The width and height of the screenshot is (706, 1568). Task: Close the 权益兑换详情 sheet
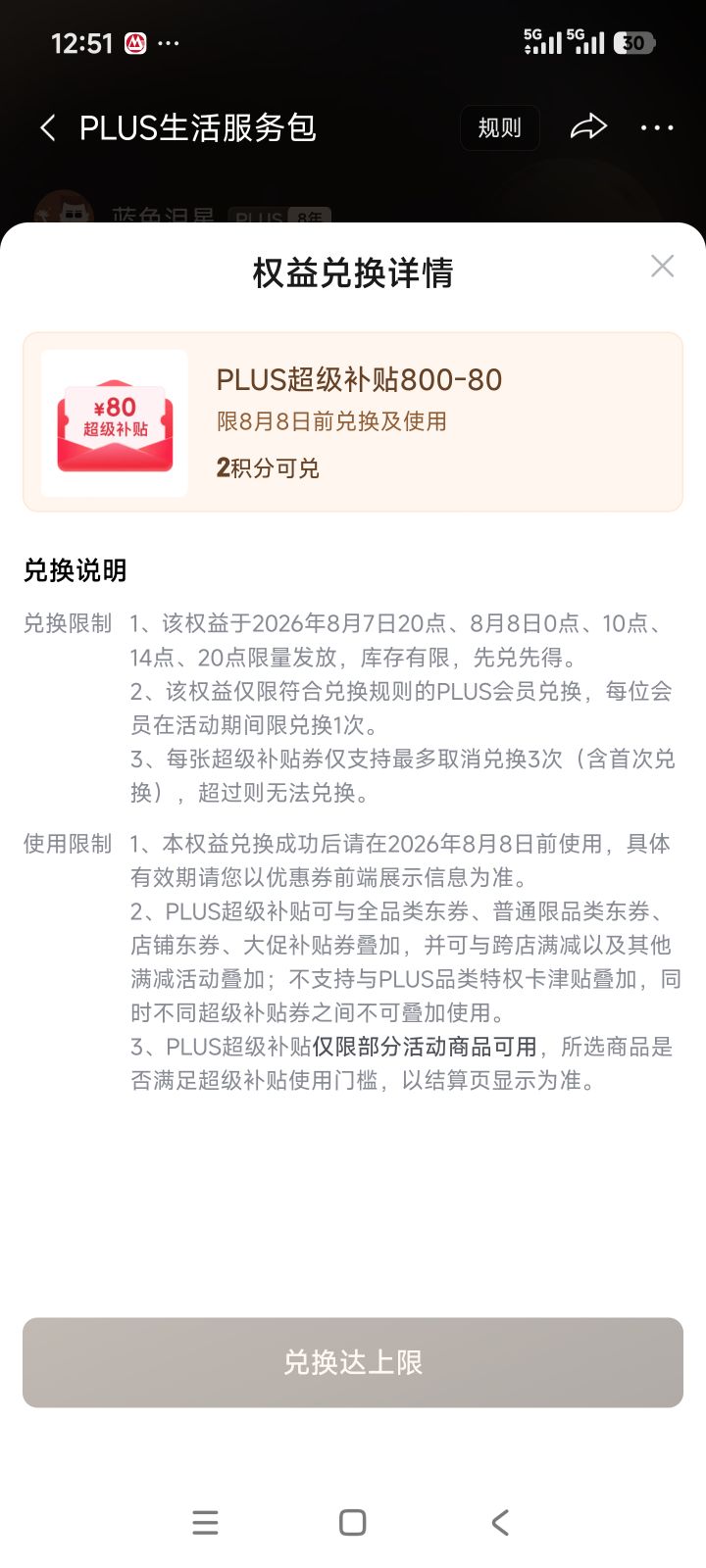click(x=663, y=267)
